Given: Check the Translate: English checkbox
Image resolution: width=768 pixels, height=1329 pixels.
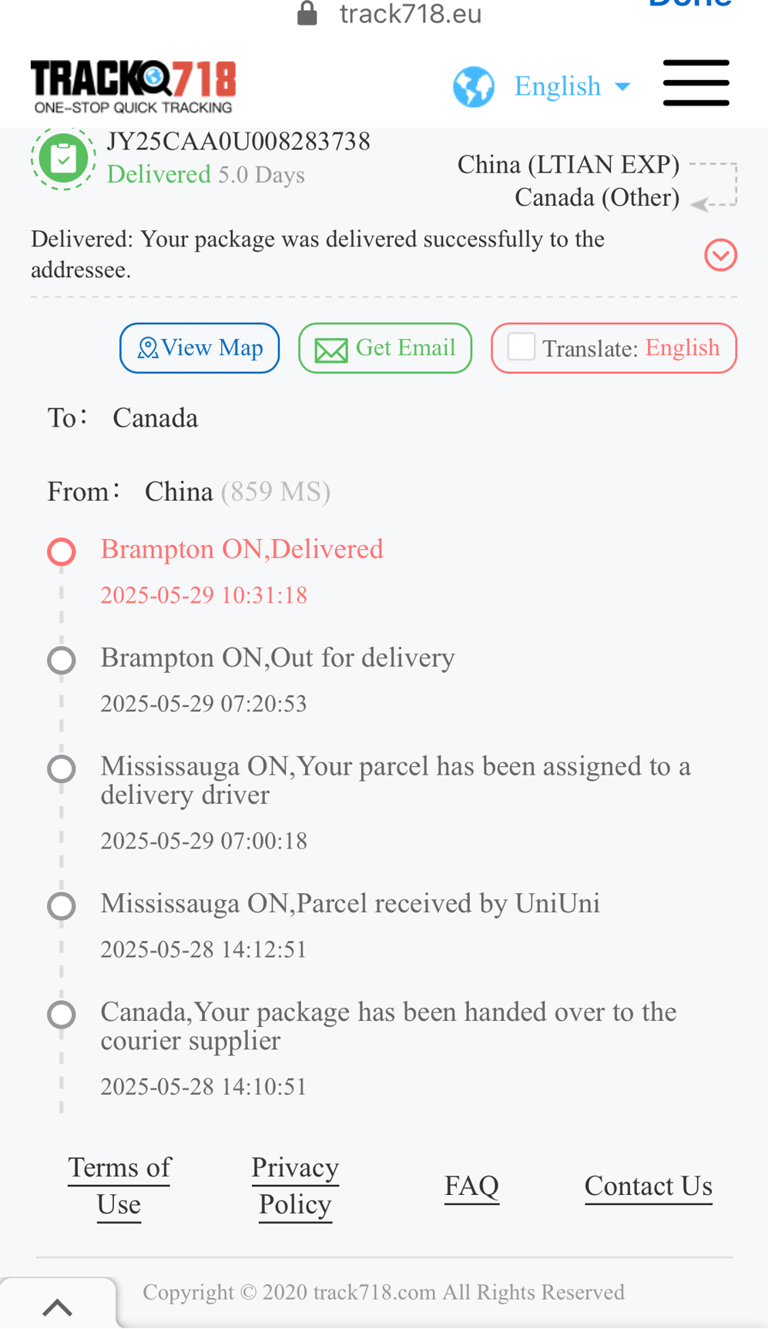Looking at the screenshot, I should tap(521, 347).
